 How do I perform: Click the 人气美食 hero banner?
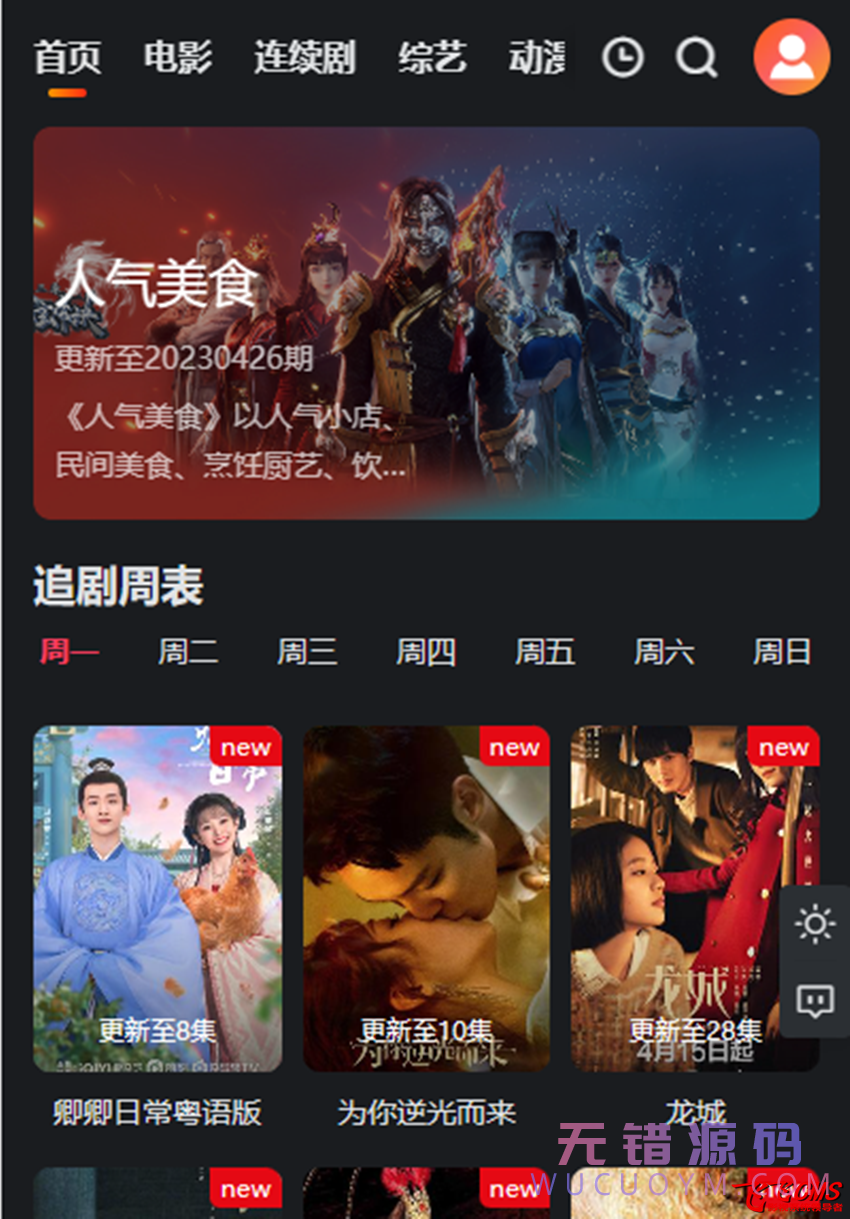(425, 322)
